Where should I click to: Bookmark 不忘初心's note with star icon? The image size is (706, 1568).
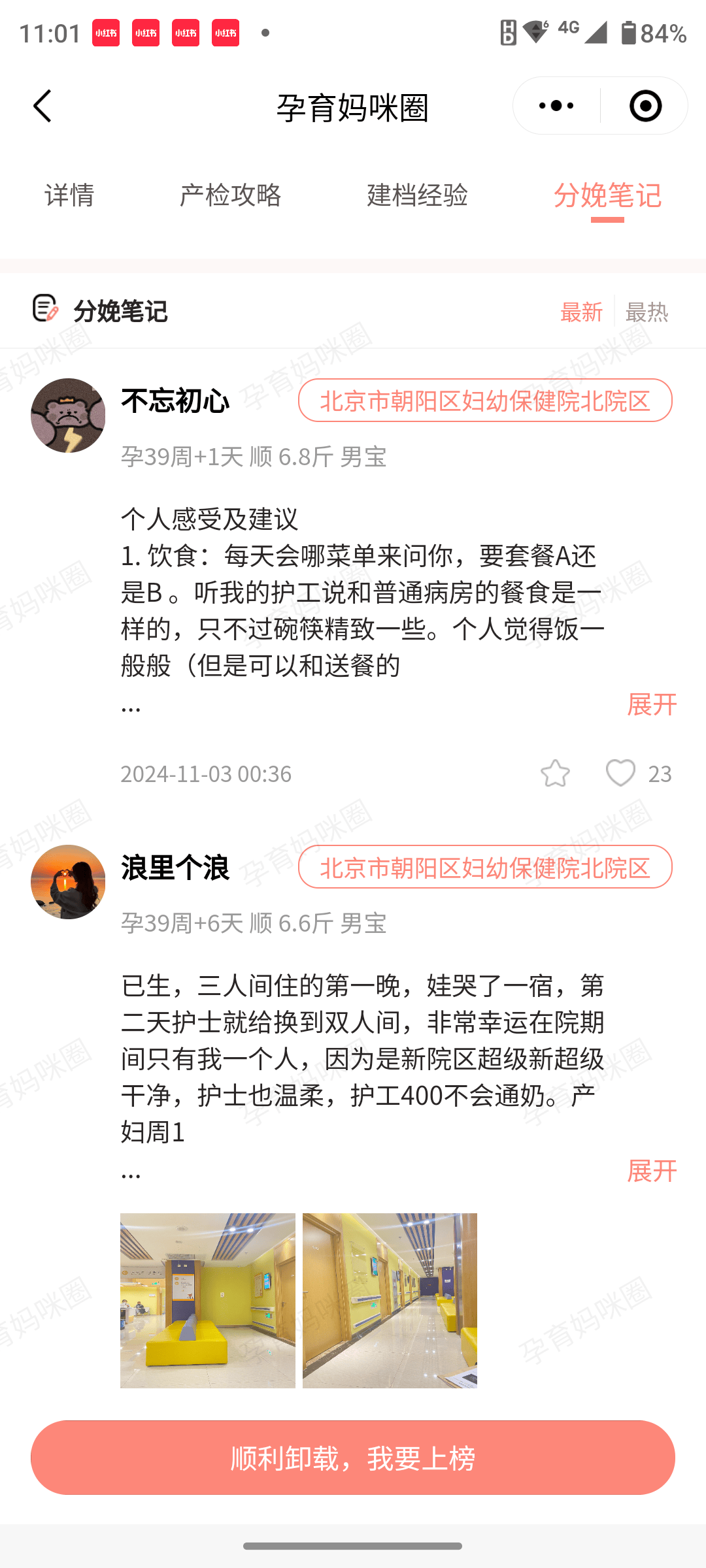(x=555, y=774)
